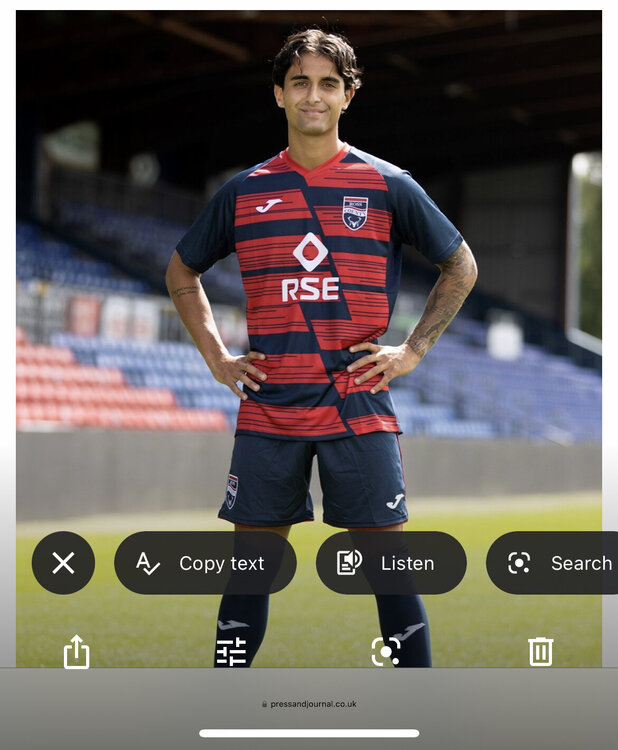Share this photo
618x750 pixels.
coord(76,652)
